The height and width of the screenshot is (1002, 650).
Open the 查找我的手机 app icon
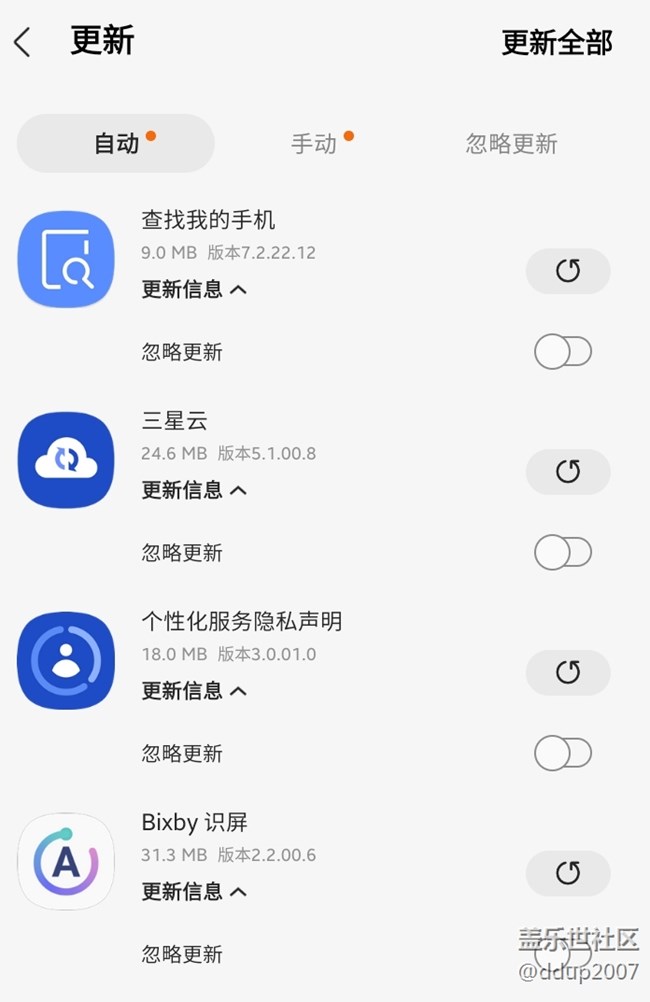[66, 259]
